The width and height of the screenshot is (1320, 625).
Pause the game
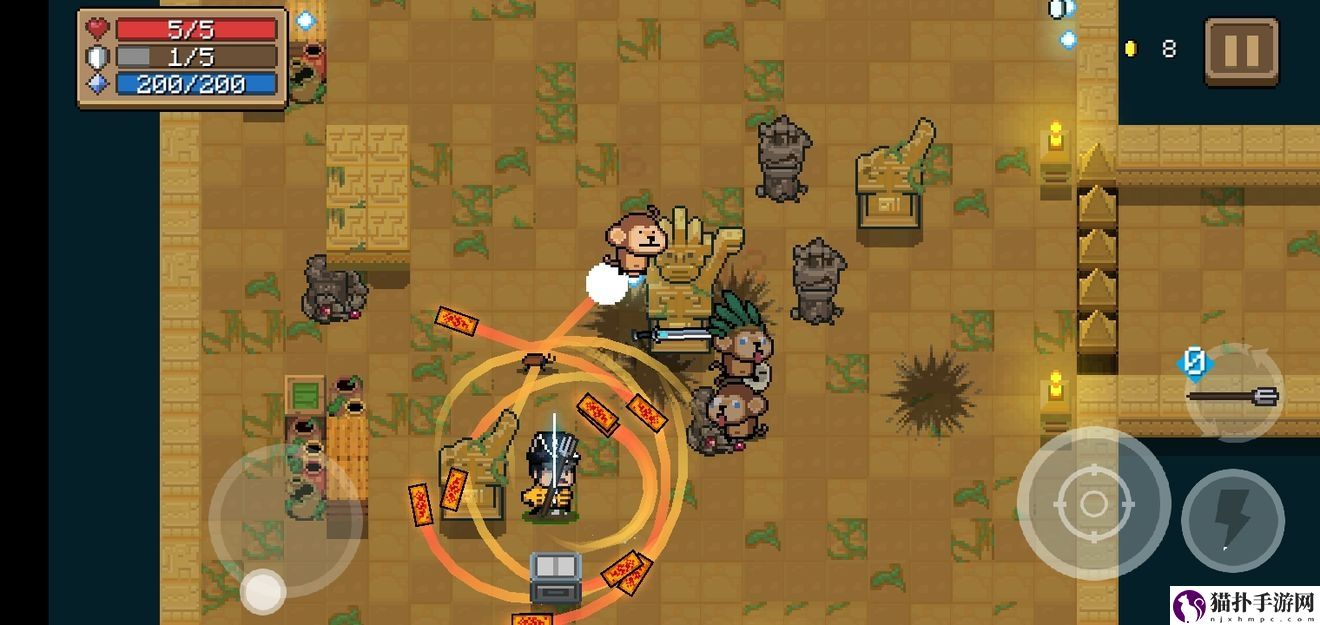click(1241, 50)
